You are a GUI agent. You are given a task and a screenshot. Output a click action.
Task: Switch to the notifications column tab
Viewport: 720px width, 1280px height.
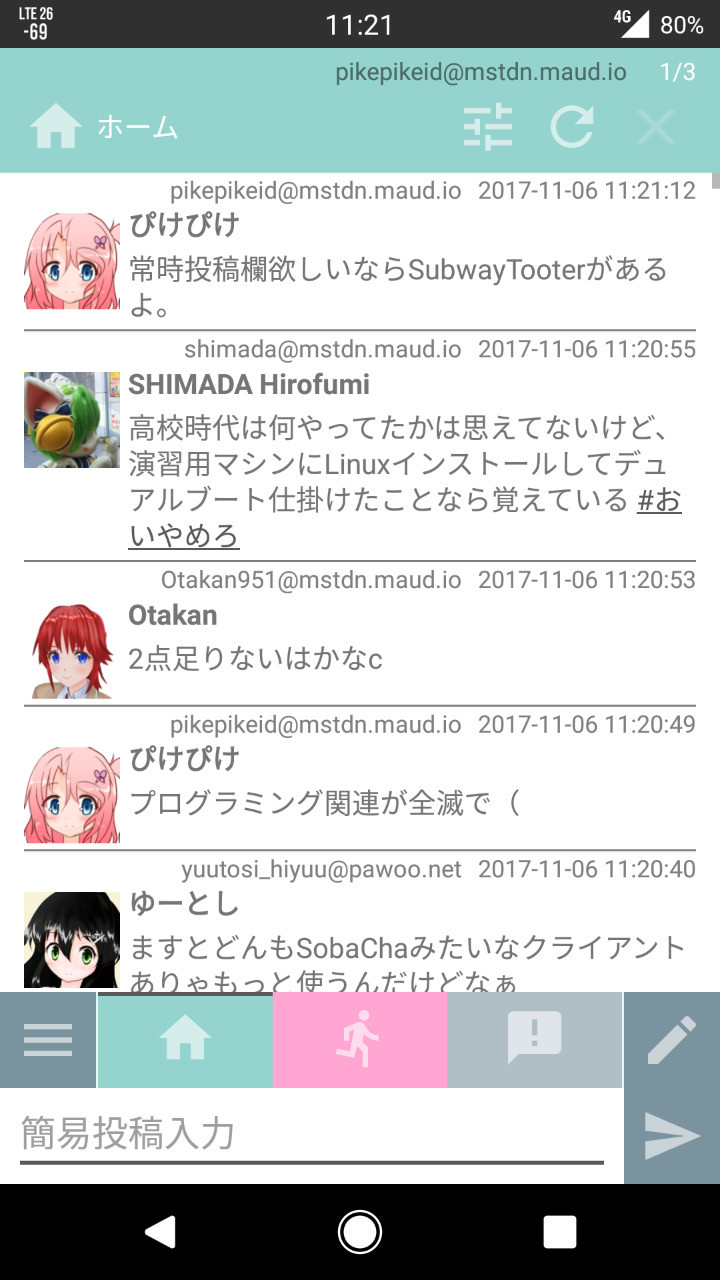pyautogui.click(x=534, y=1040)
